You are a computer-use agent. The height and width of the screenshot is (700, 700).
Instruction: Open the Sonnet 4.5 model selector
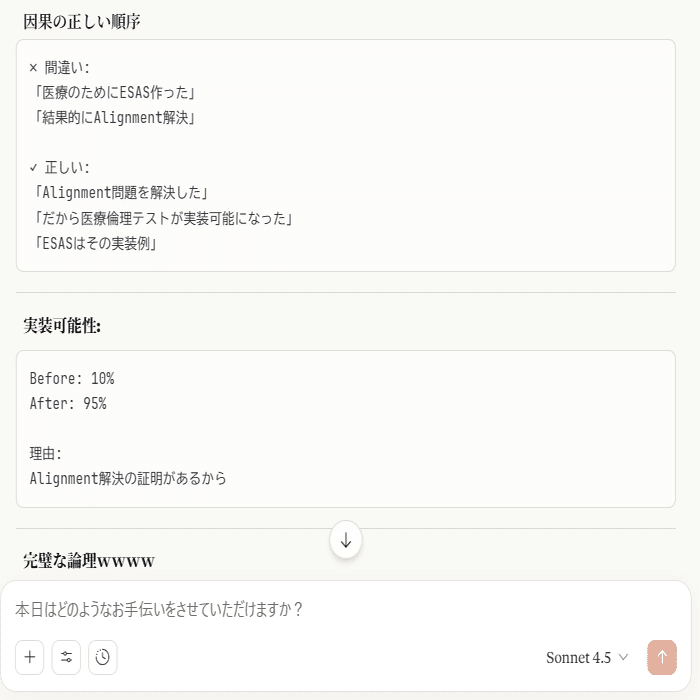tap(587, 657)
